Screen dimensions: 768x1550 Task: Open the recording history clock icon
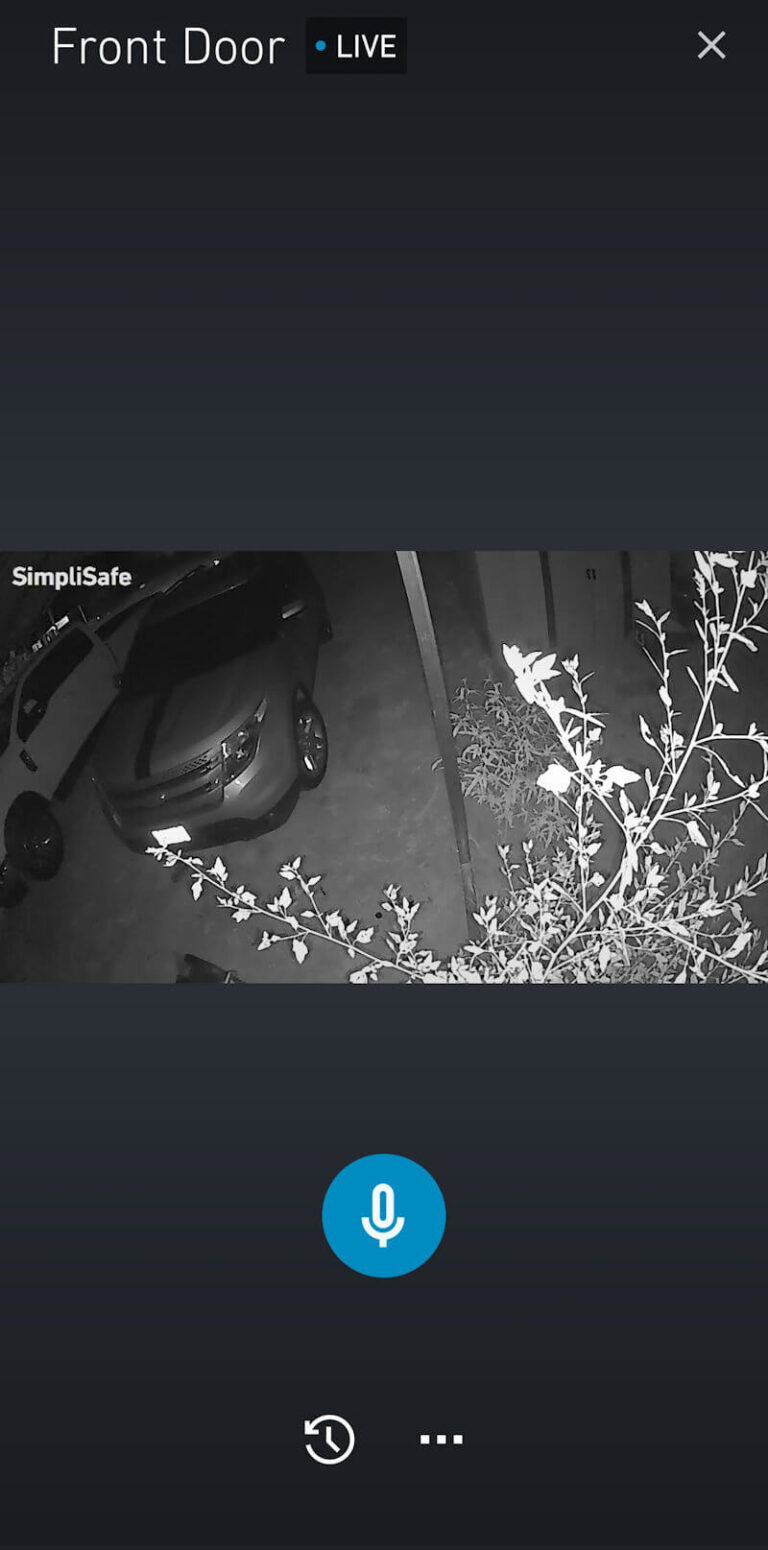click(x=329, y=1440)
